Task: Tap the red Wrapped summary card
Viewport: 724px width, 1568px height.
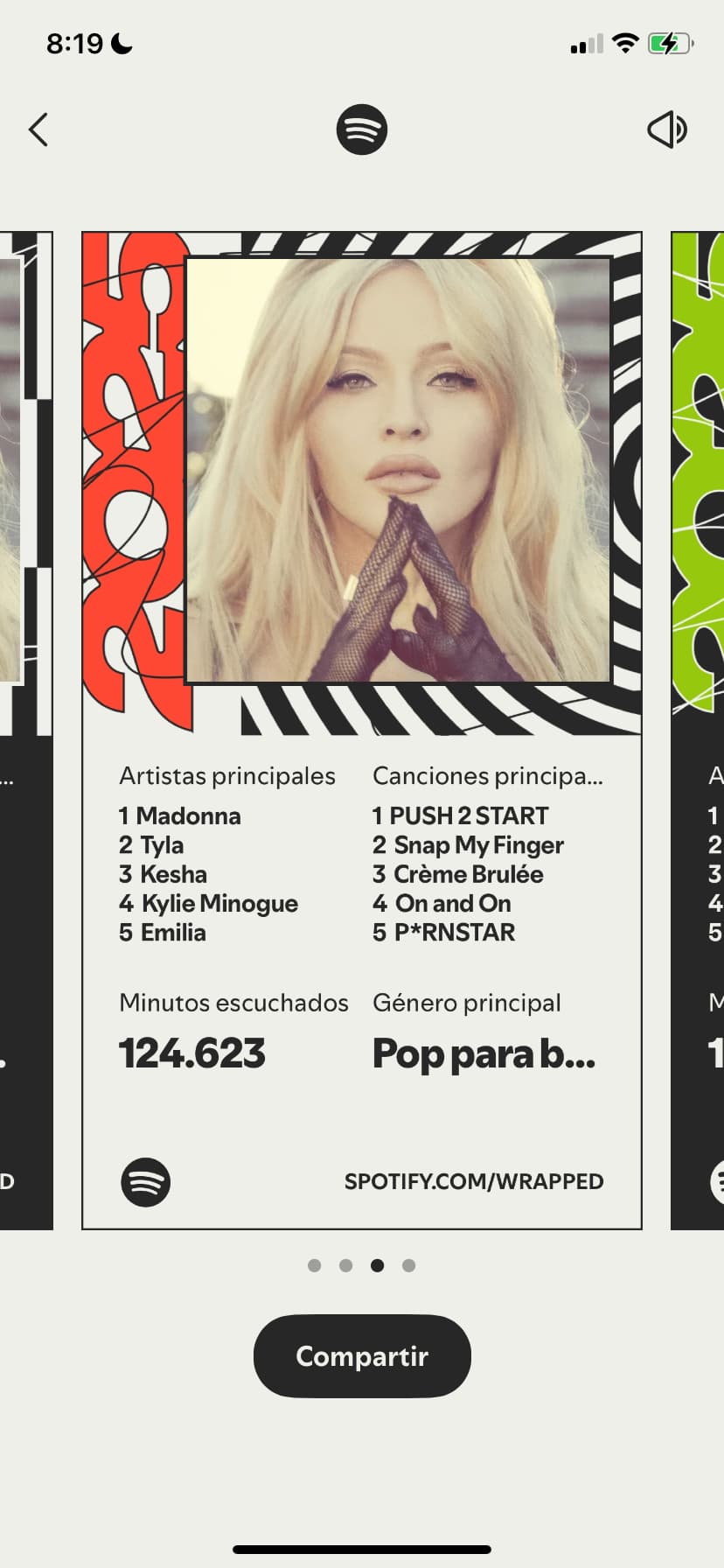Action: pyautogui.click(x=362, y=730)
